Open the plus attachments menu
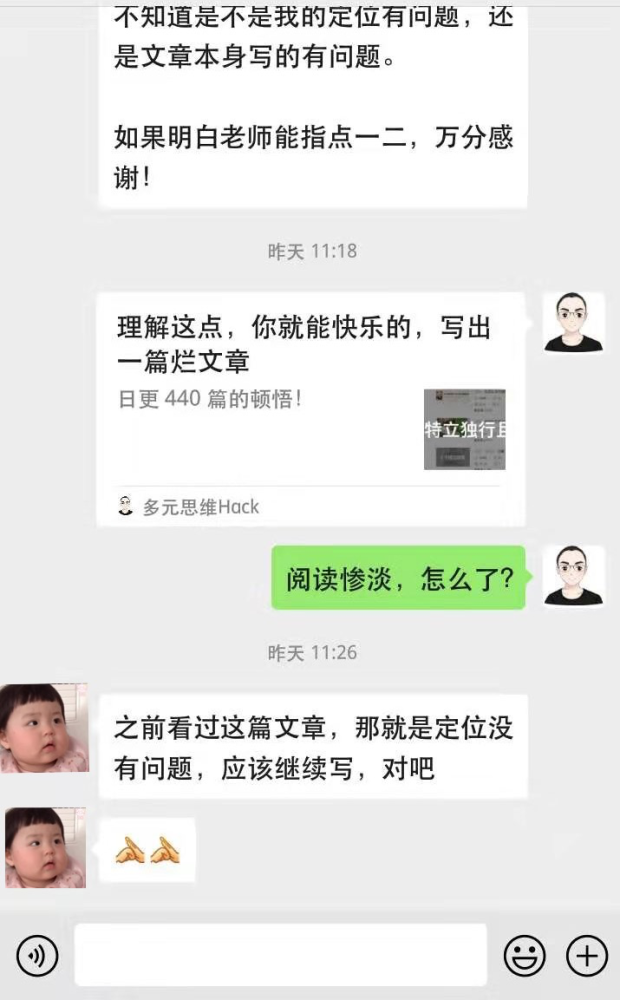Screen dimensions: 620x1000 (587, 955)
